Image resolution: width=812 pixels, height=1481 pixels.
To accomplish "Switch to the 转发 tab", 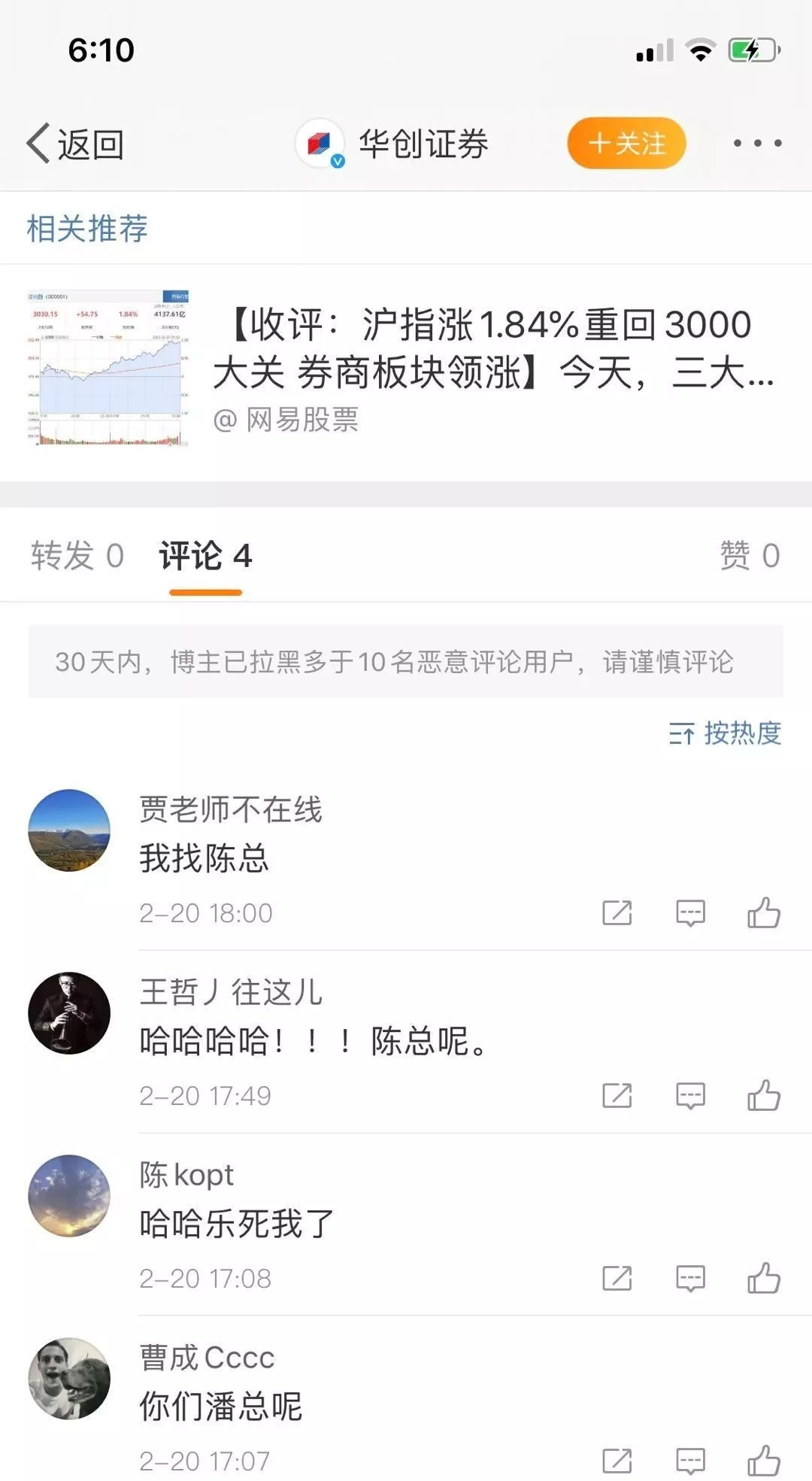I will [77, 556].
